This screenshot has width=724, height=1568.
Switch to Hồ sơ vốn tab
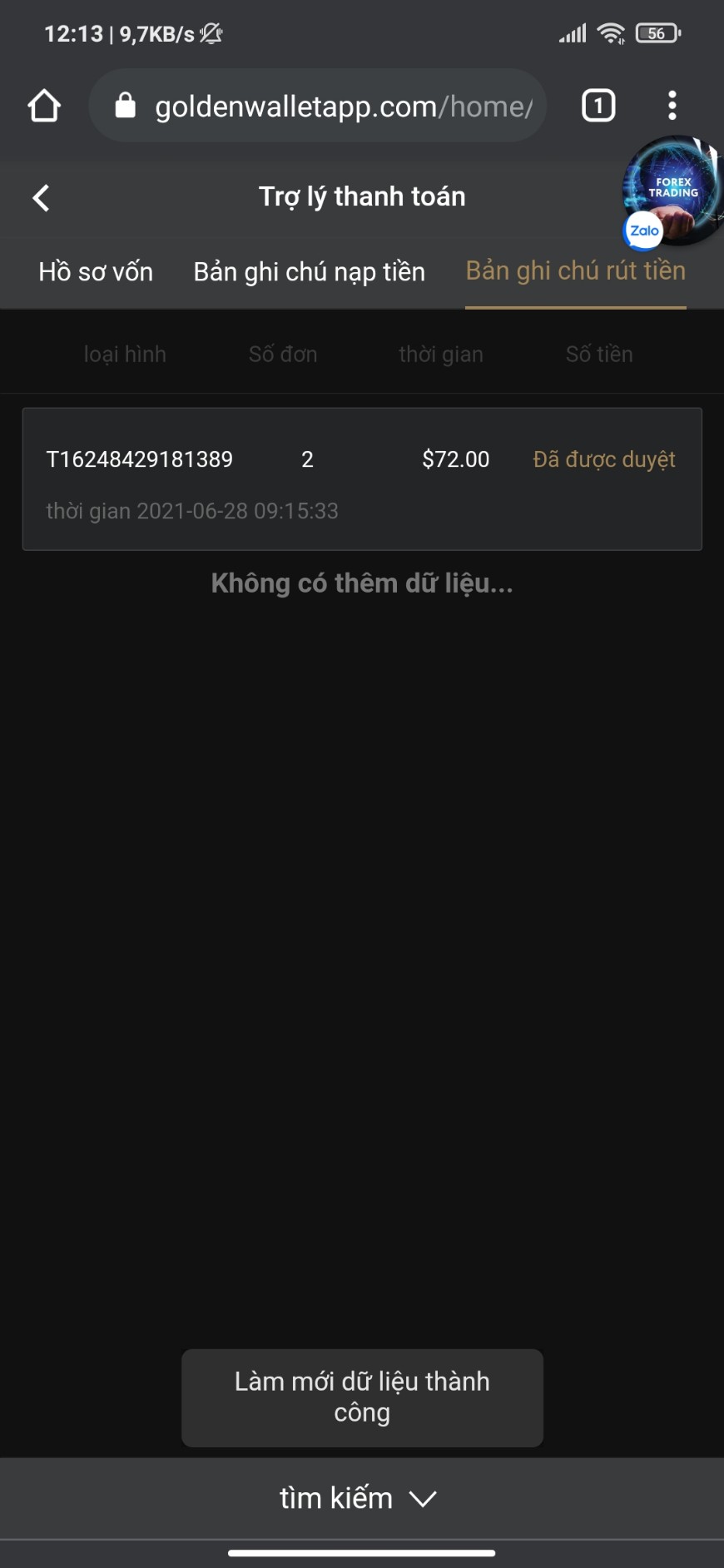pos(96,272)
